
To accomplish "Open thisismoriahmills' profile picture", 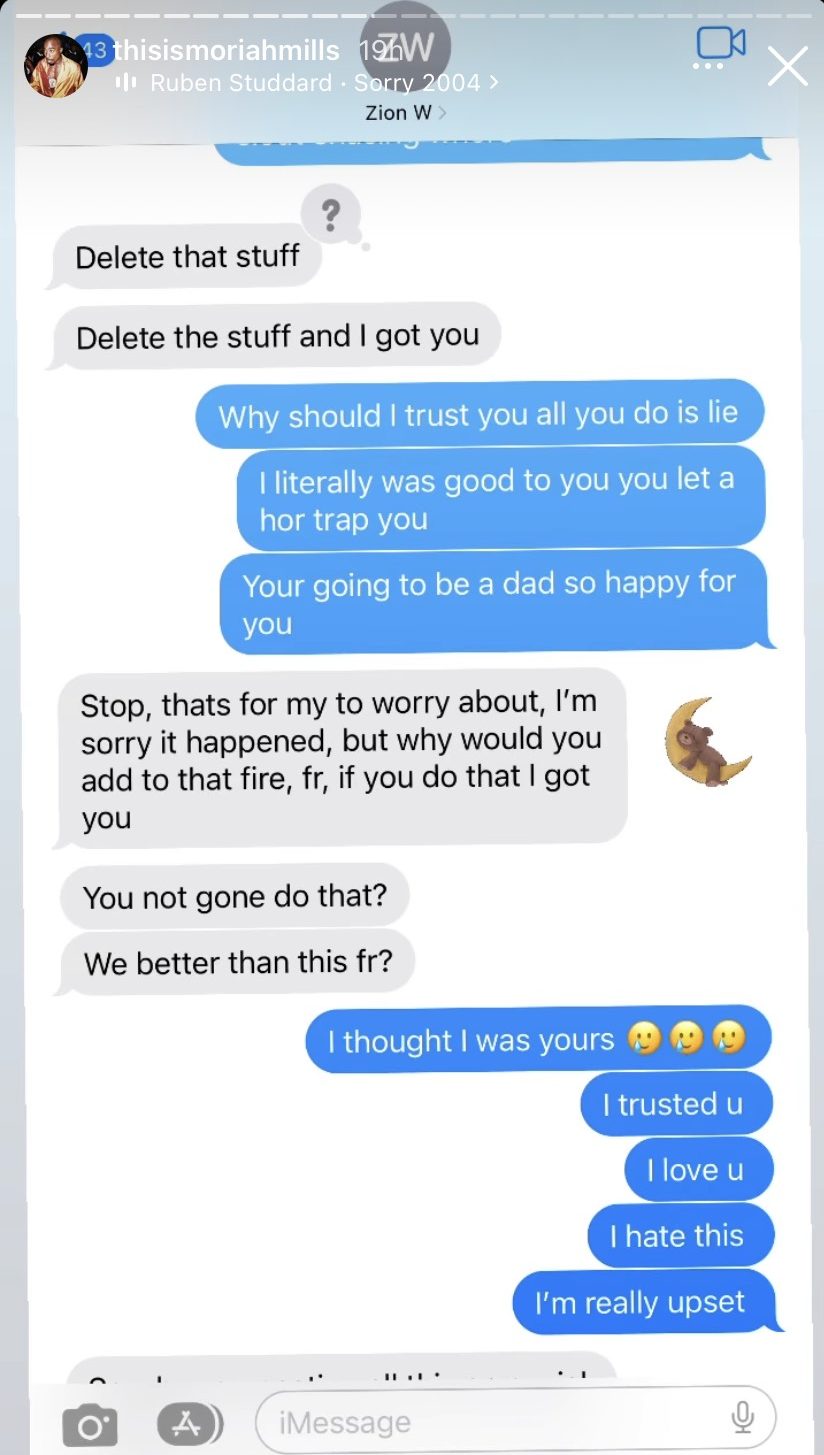I will (56, 66).
